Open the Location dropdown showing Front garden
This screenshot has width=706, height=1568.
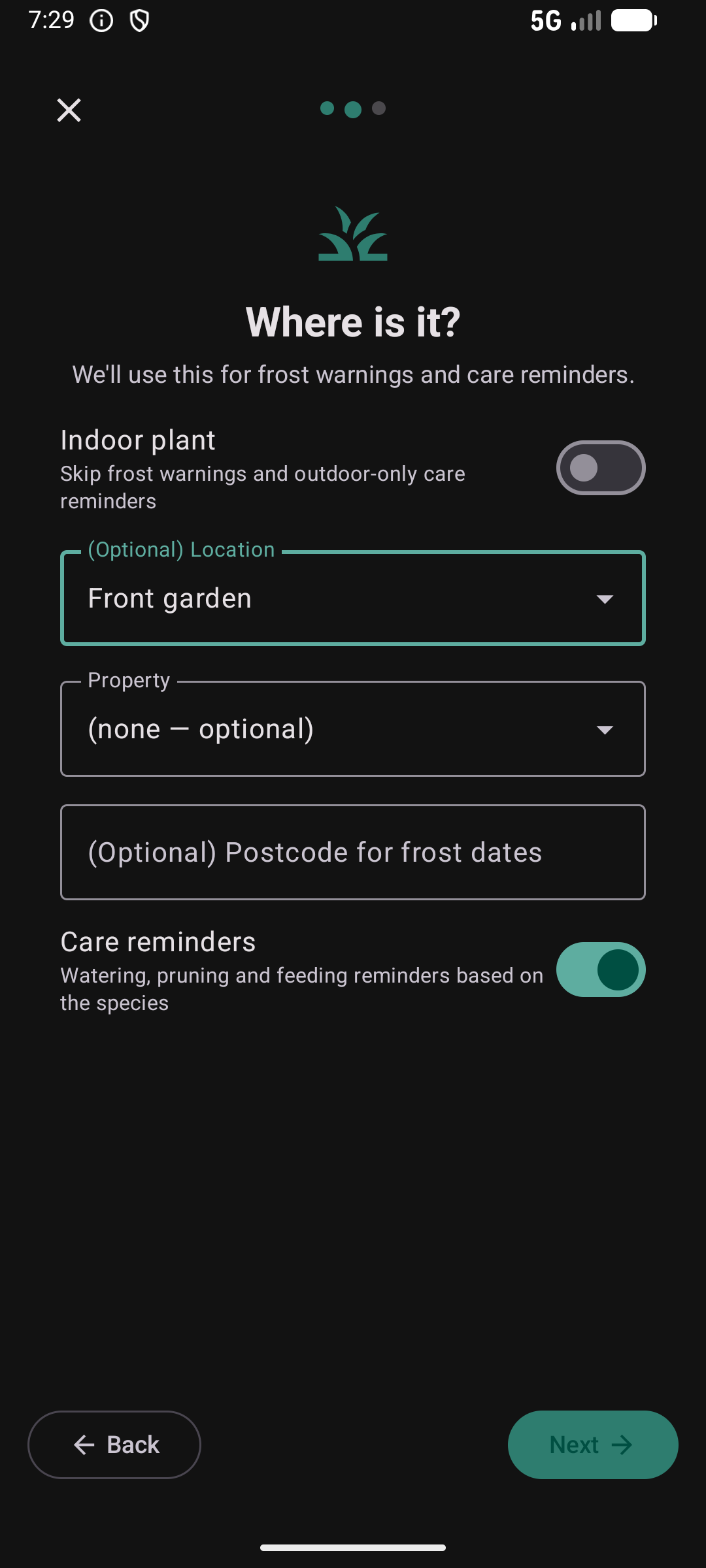tap(353, 598)
